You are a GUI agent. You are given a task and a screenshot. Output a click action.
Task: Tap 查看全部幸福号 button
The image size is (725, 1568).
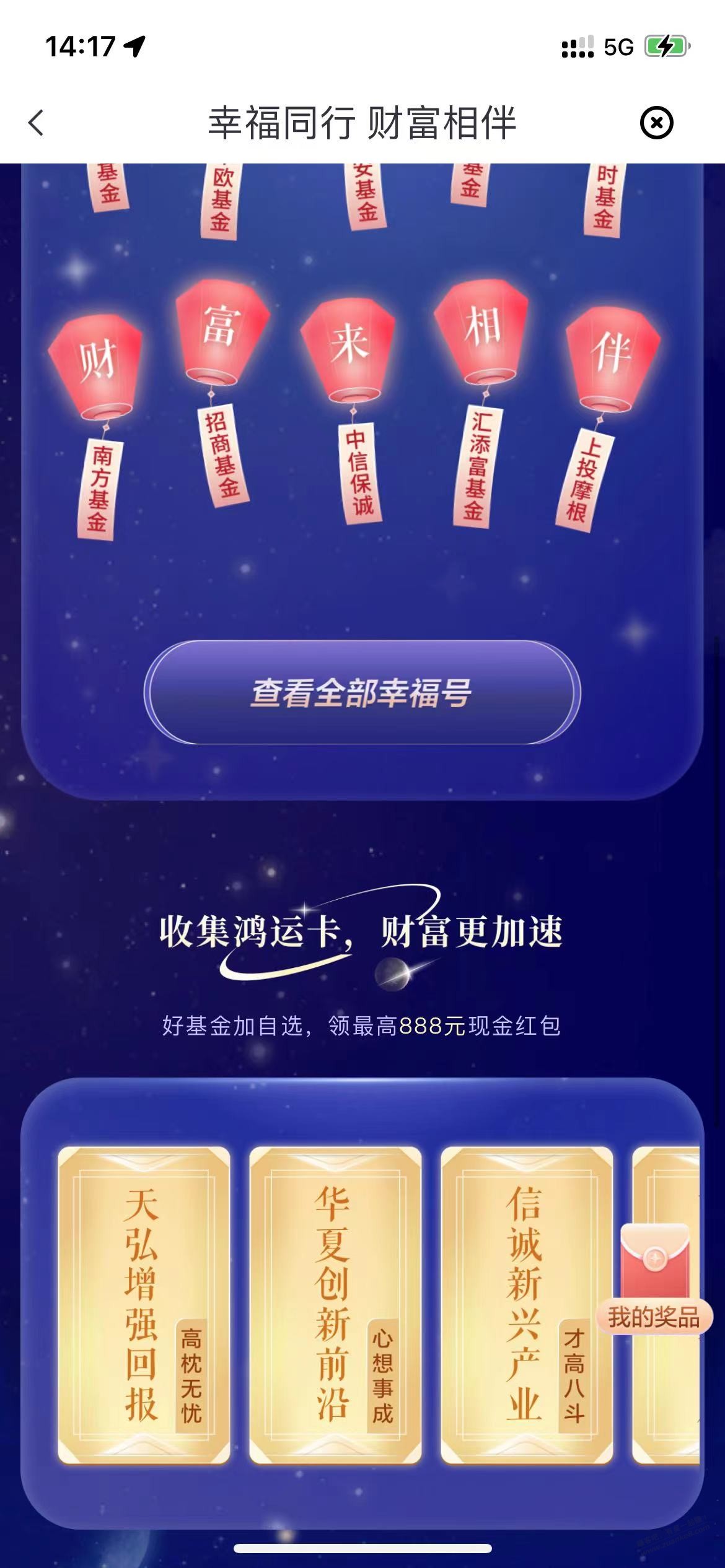(x=362, y=692)
